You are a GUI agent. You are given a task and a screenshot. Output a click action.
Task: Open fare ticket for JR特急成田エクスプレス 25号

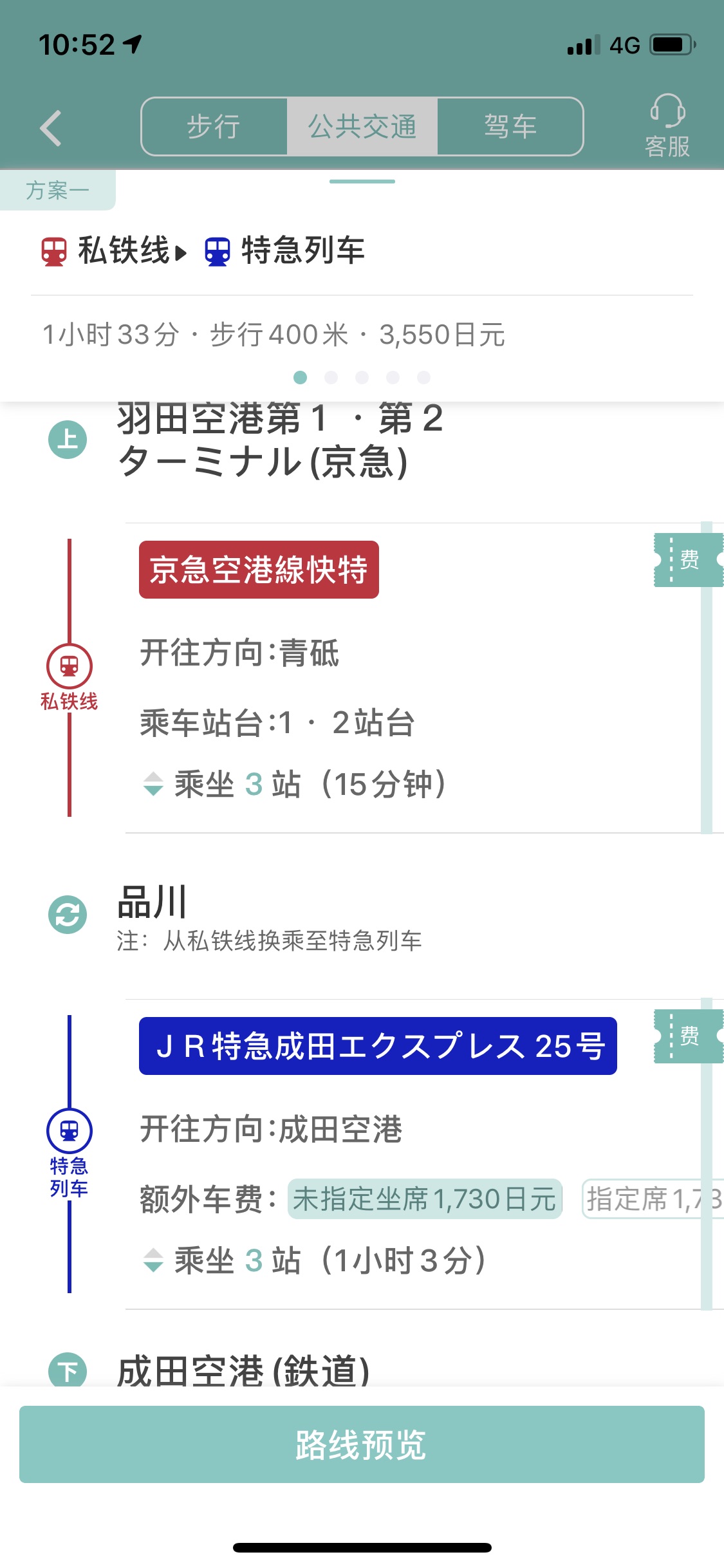click(689, 1036)
